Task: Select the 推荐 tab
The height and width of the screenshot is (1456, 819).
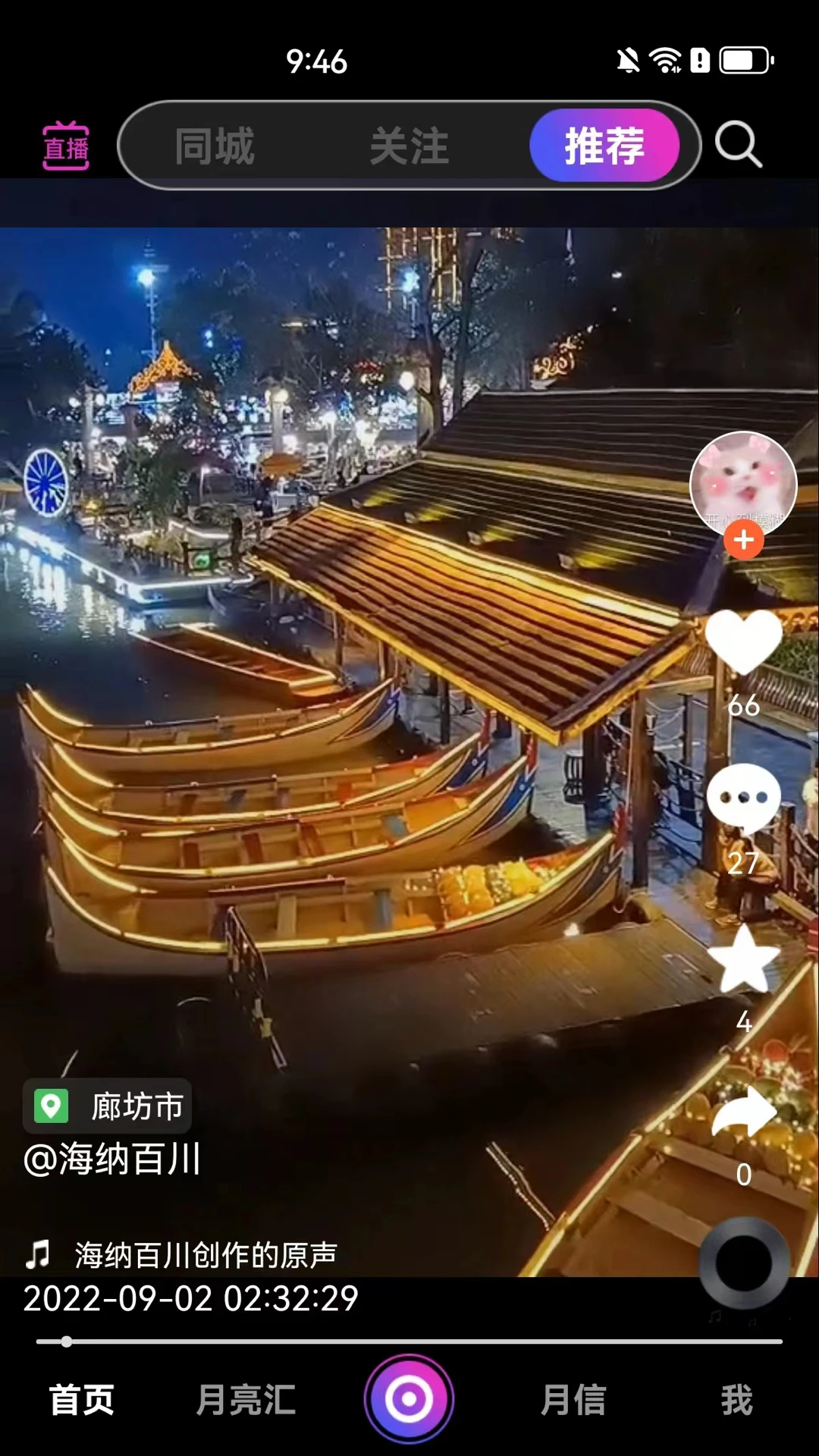Action: pyautogui.click(x=604, y=146)
